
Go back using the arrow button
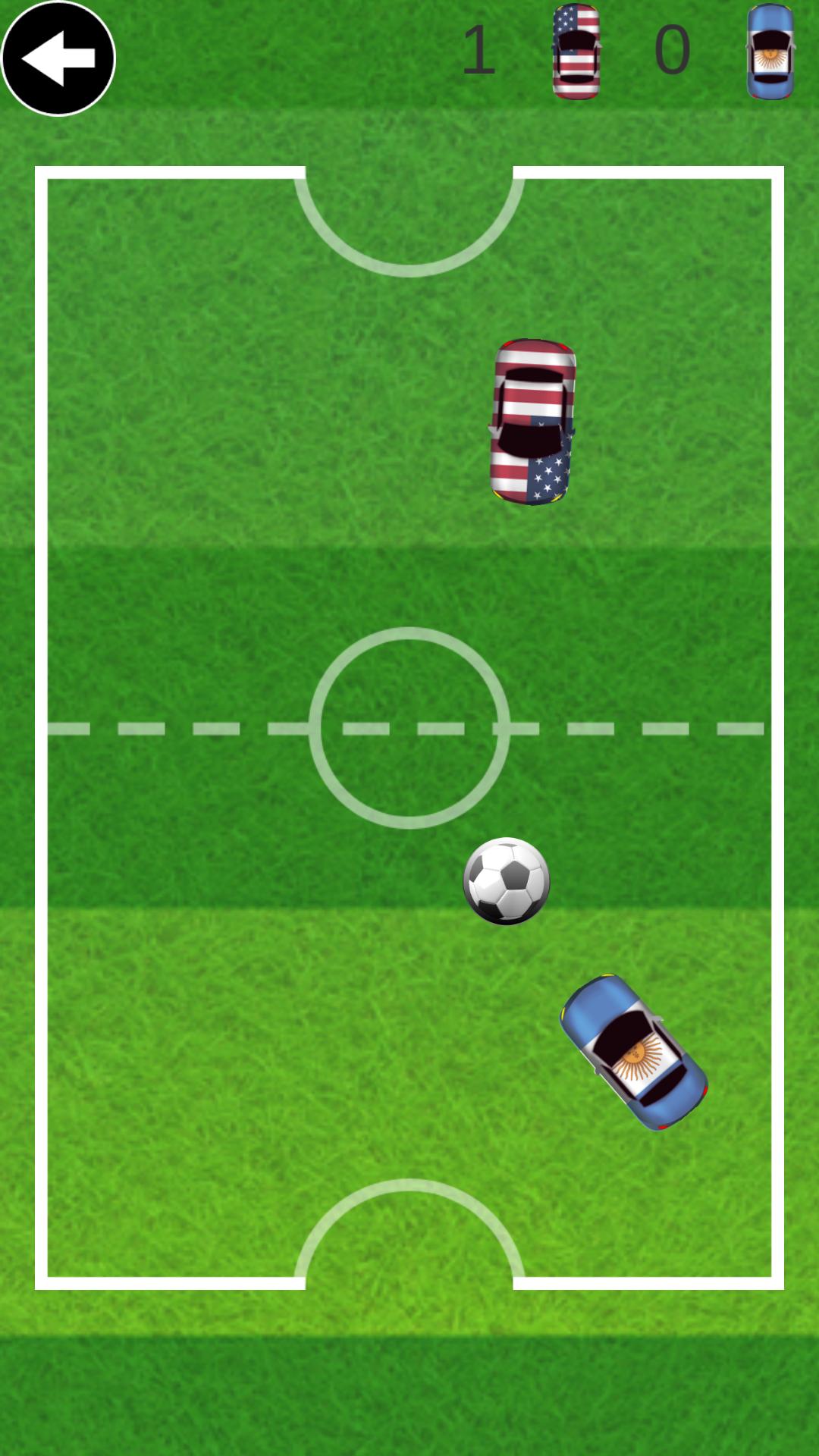58,58
